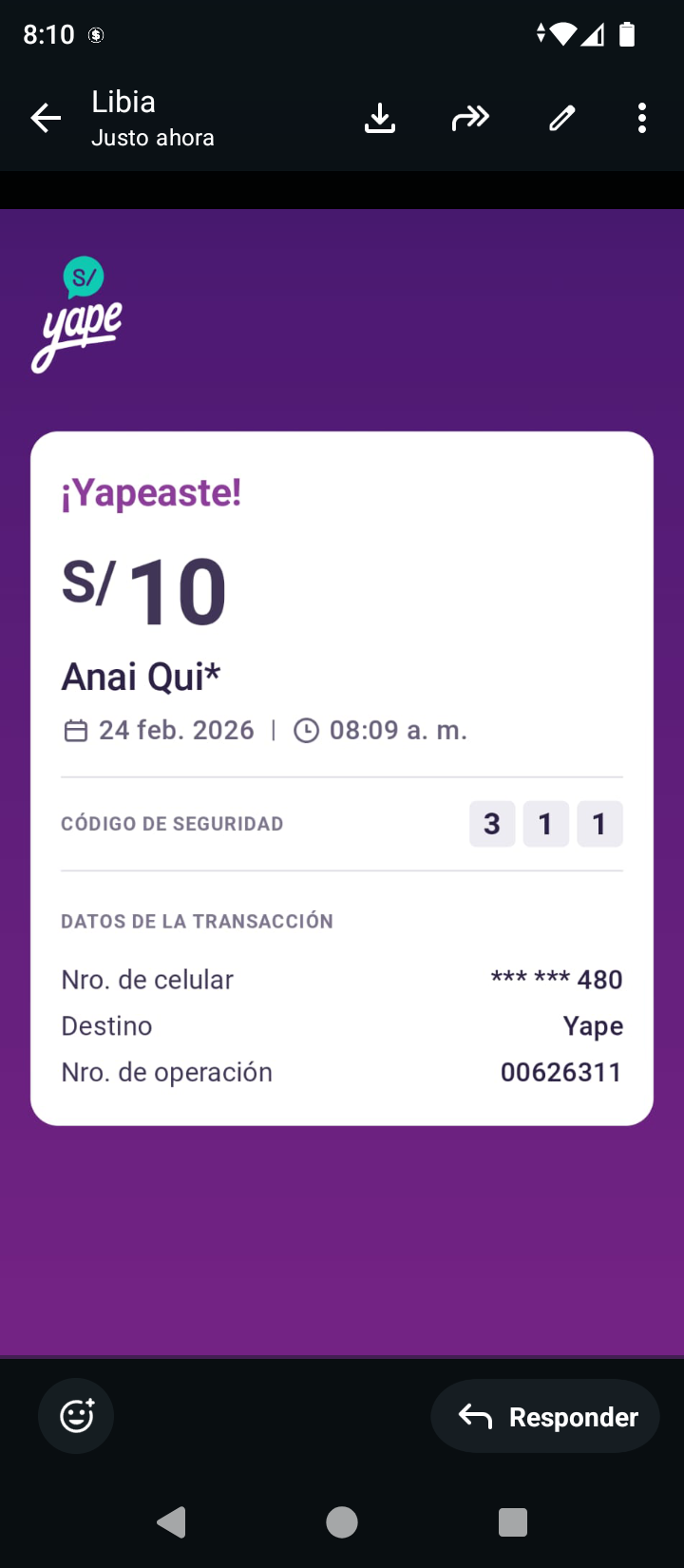Go back from Libia's image
This screenshot has height=1568, width=684.
coord(46,119)
